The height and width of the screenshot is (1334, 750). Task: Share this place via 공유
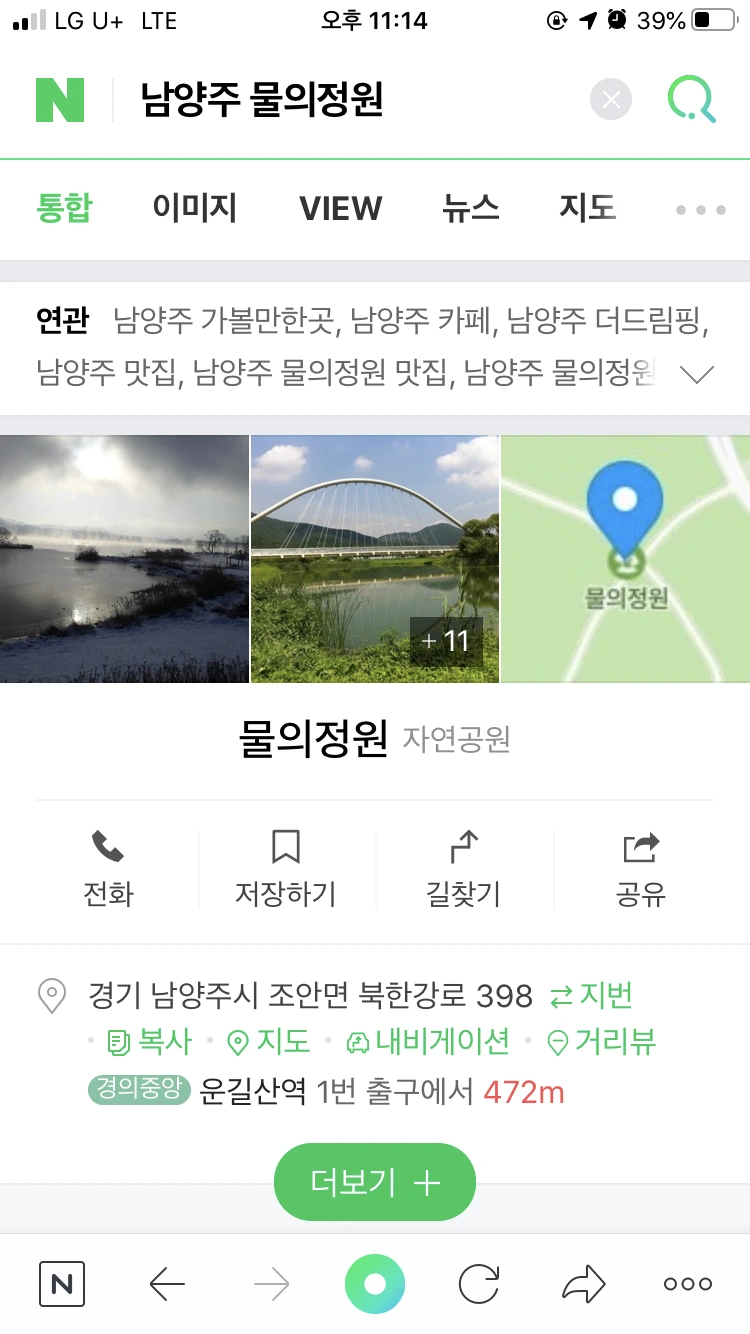pyautogui.click(x=641, y=868)
